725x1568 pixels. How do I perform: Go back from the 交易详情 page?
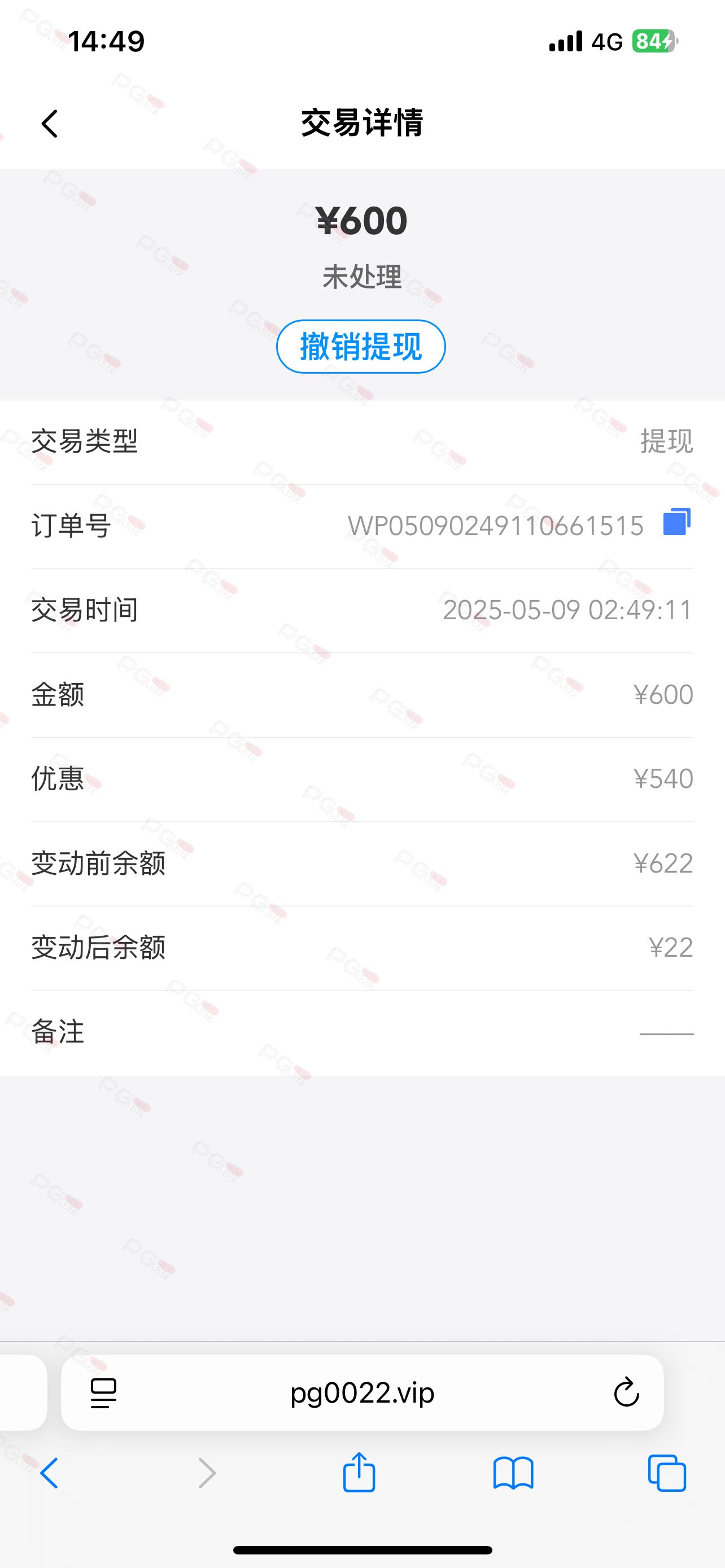coord(50,124)
